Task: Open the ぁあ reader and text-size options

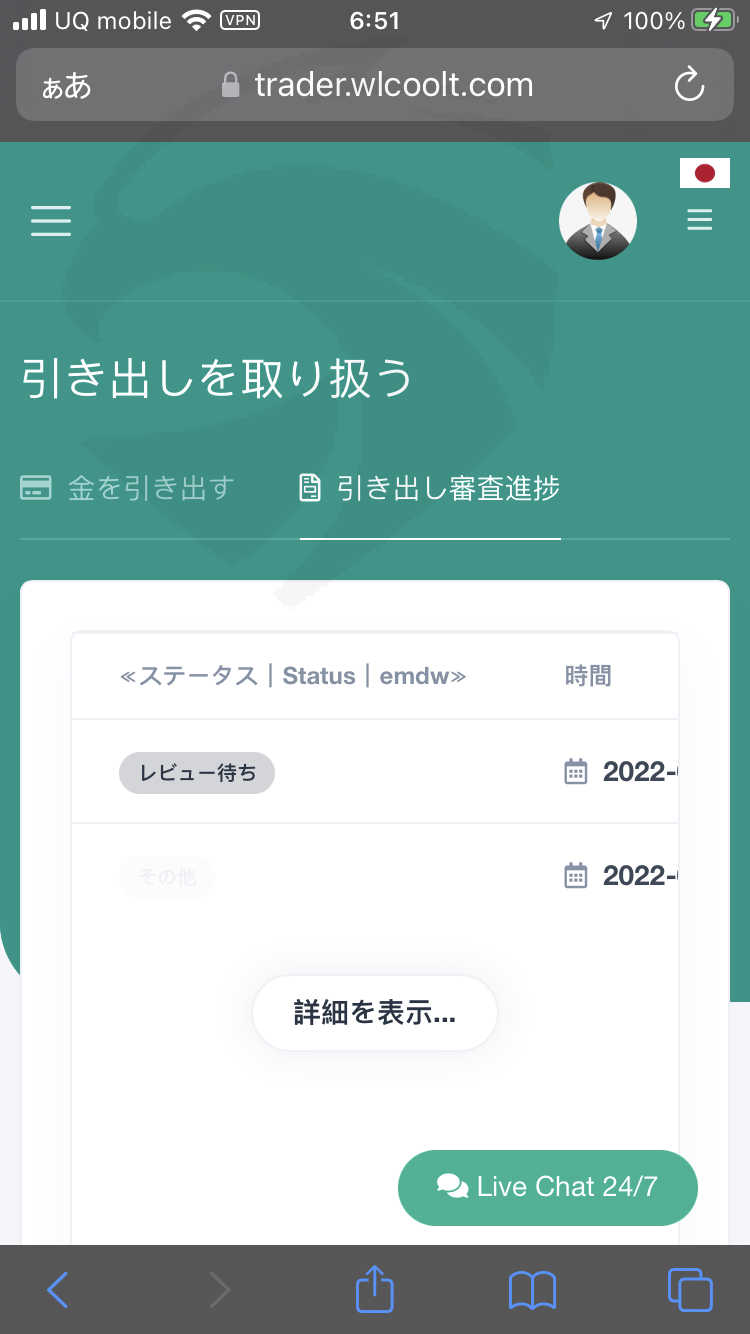Action: coord(67,86)
